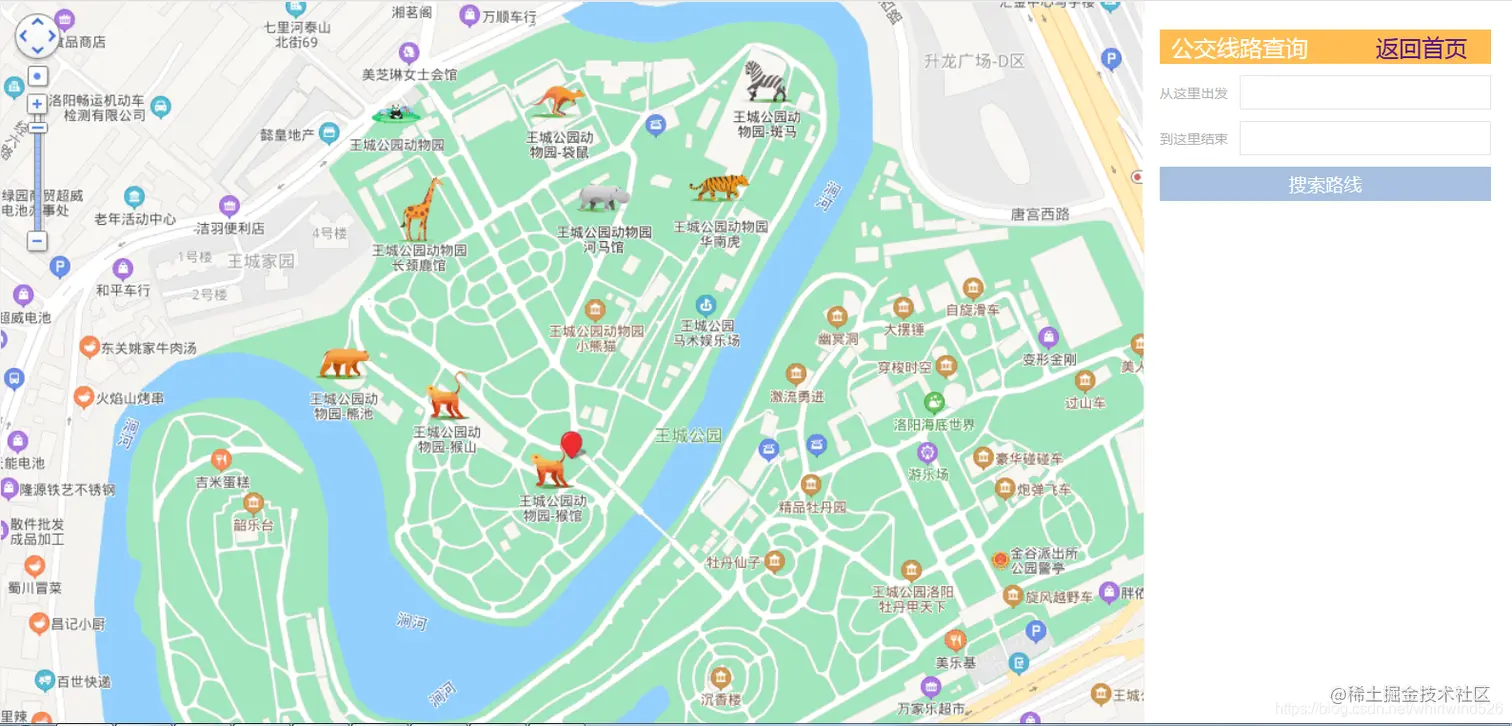Tap the locate button under the pan control

pos(37,76)
